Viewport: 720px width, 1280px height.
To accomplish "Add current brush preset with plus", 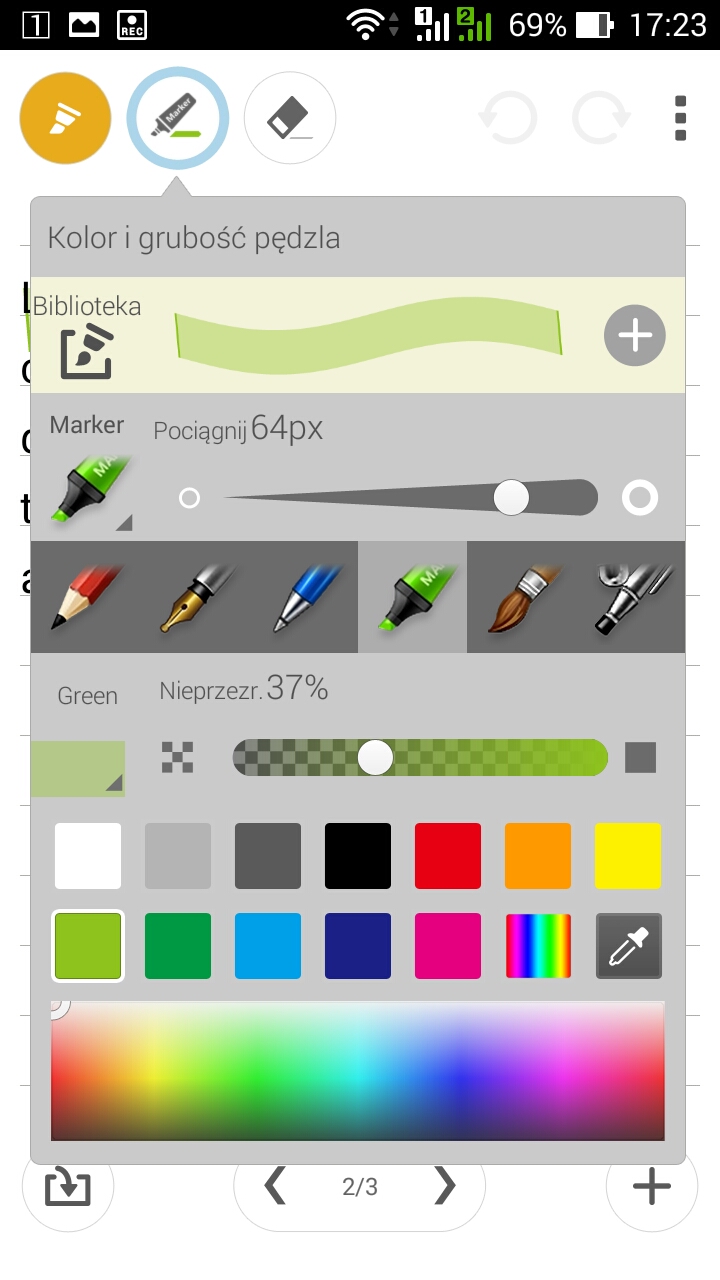I will [635, 335].
